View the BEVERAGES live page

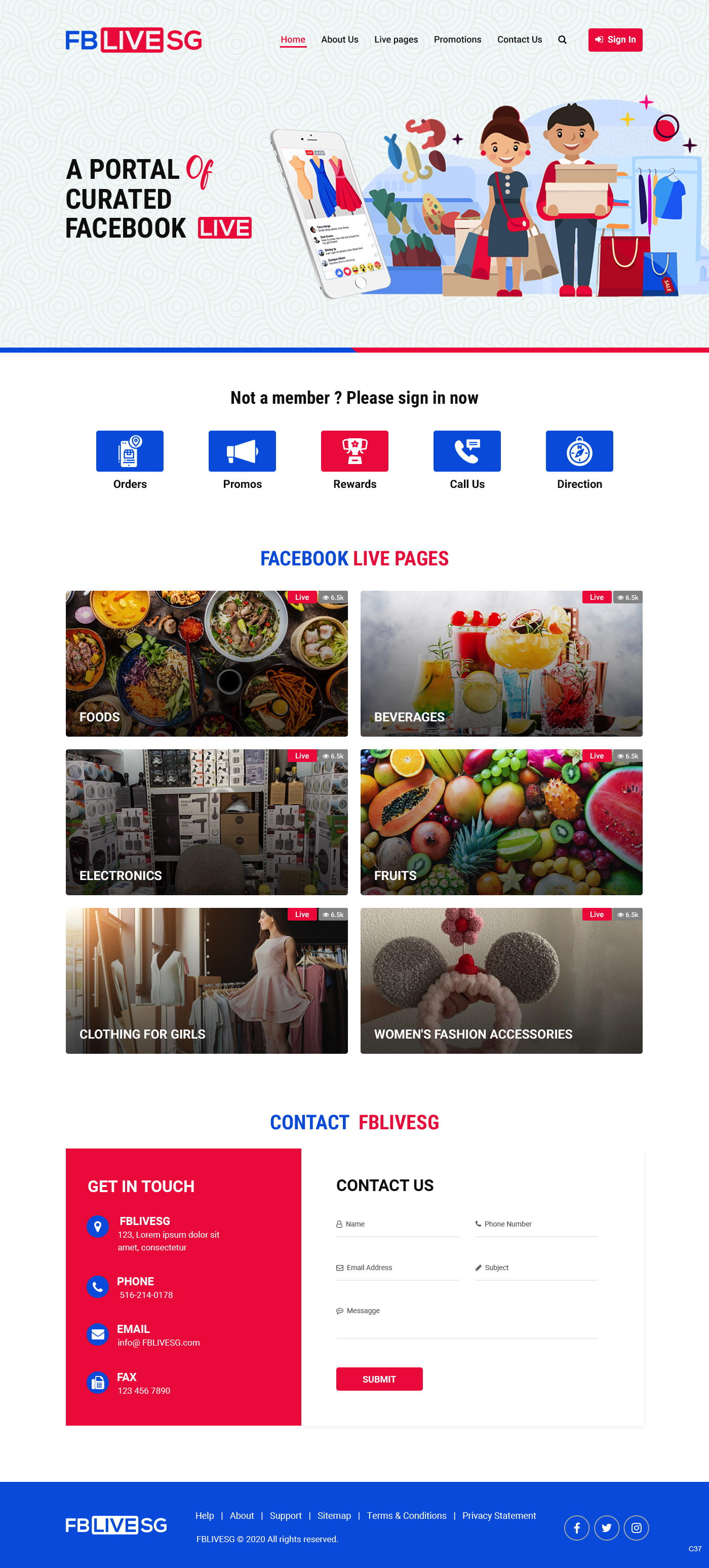501,664
